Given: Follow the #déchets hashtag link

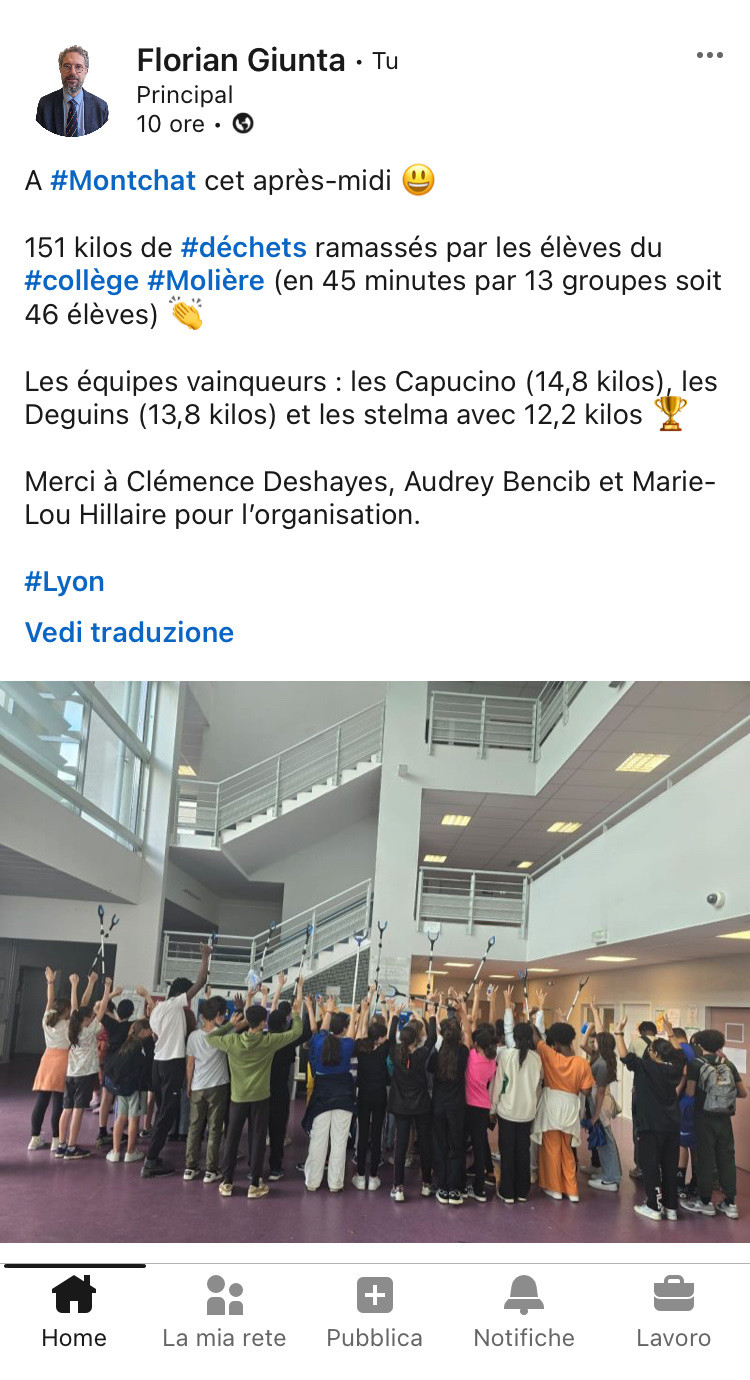Looking at the screenshot, I should (244, 248).
